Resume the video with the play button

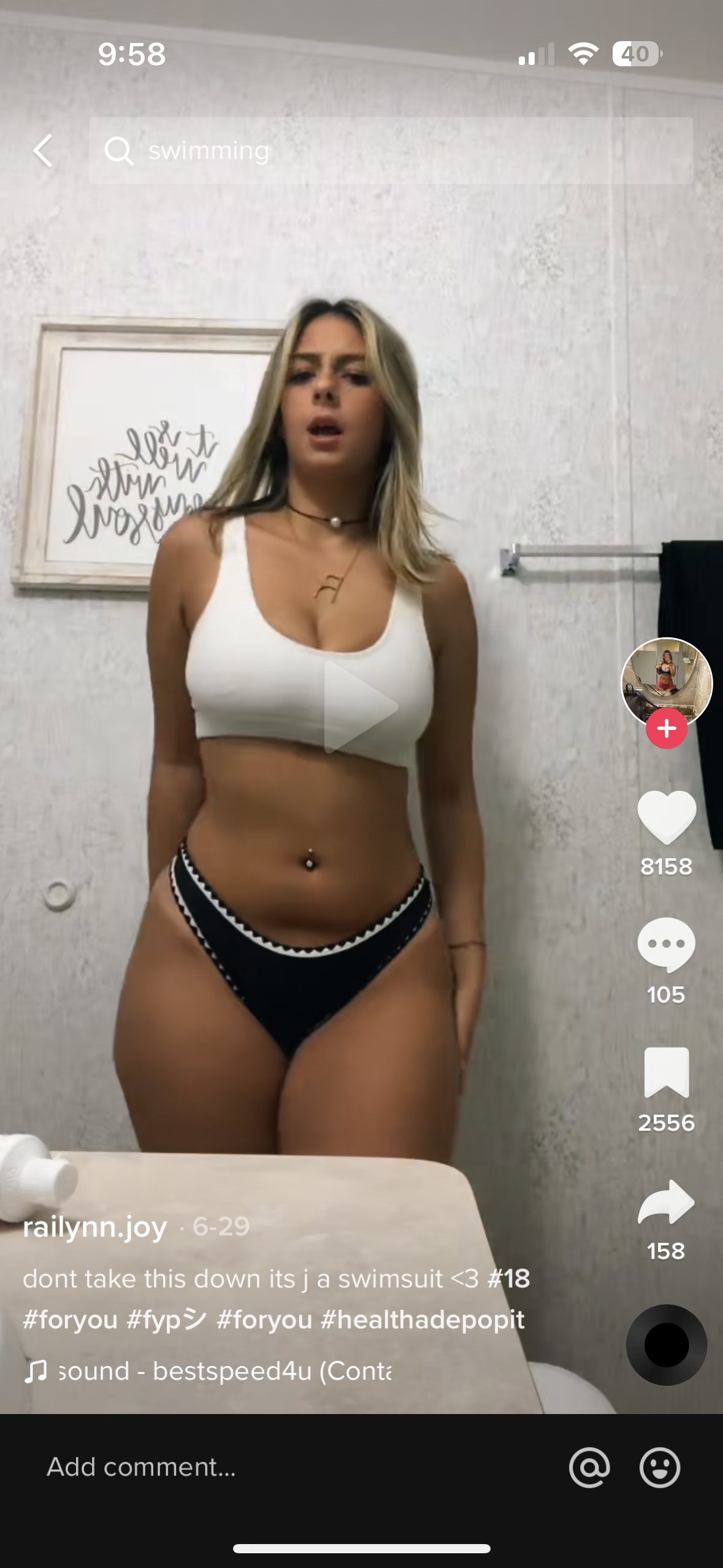coord(361,706)
